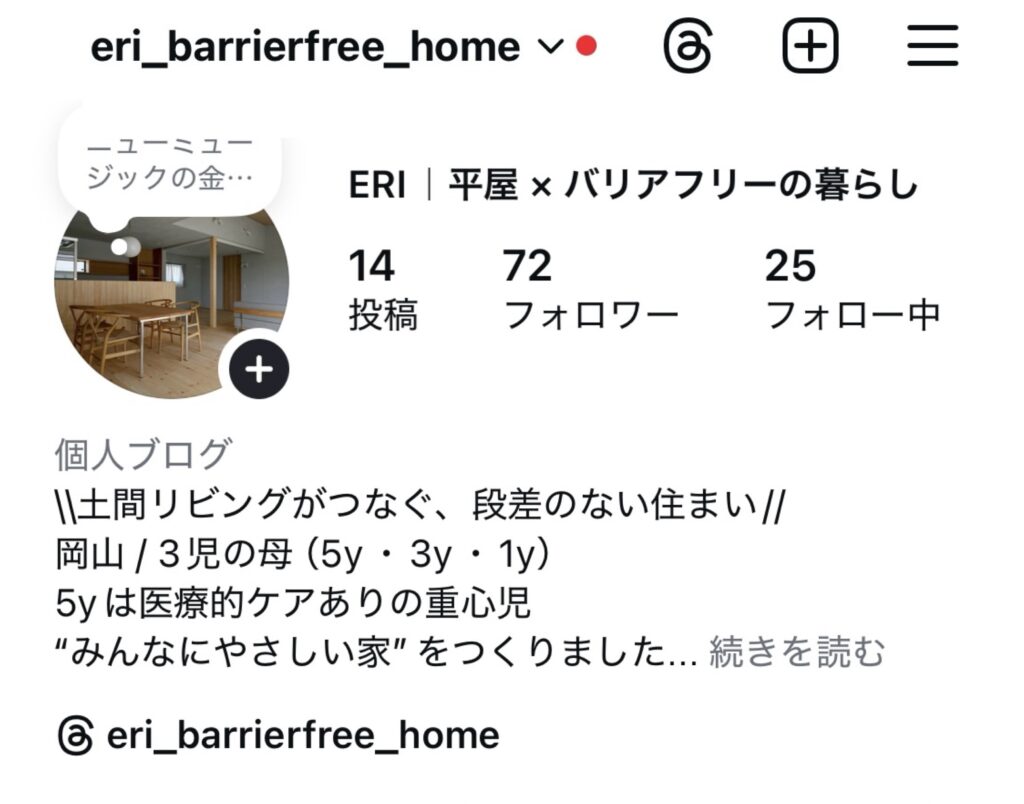1024x804 pixels.
Task: Open the 25 フォロー中 following list
Action: [852, 290]
